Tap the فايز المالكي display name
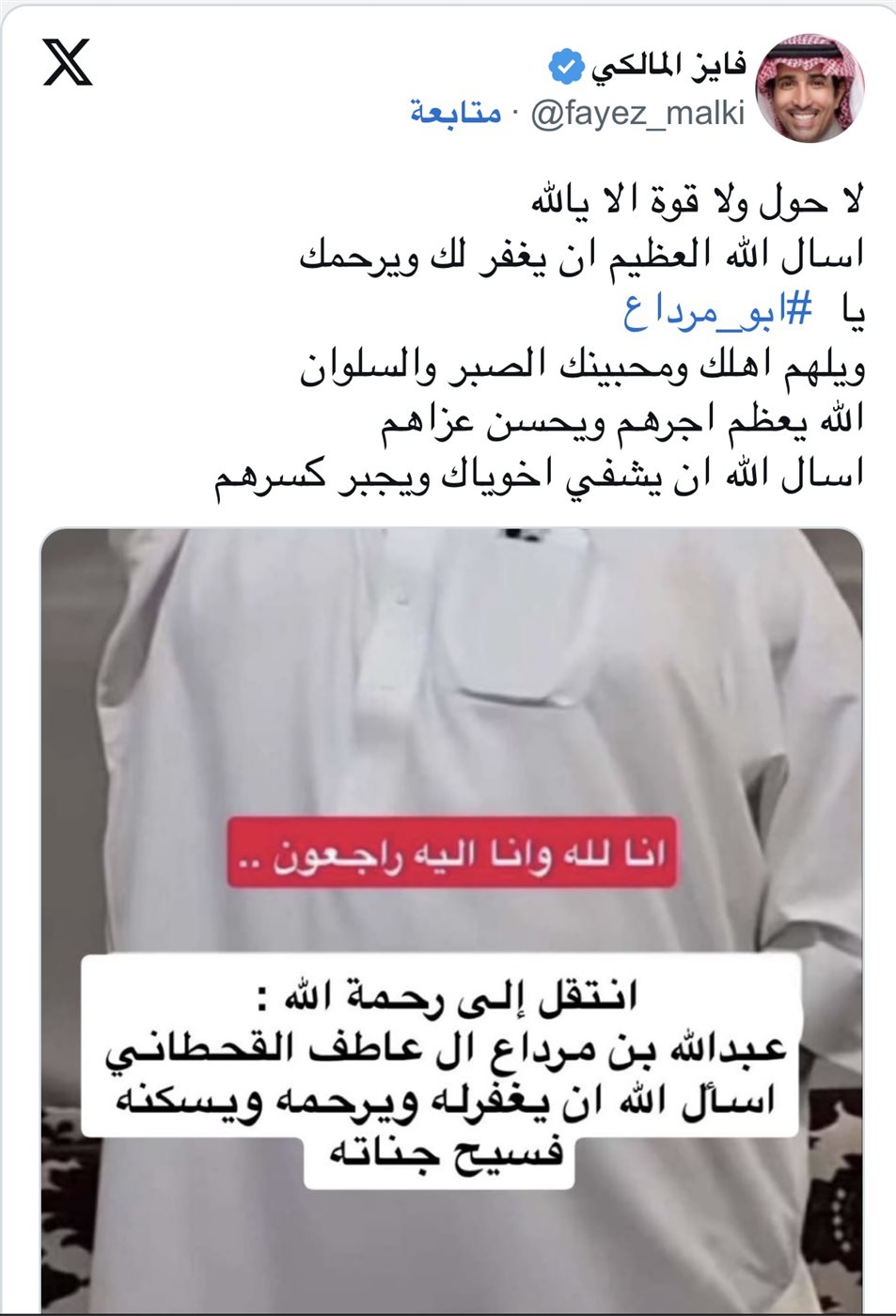The height and width of the screenshot is (1316, 896). click(x=668, y=65)
